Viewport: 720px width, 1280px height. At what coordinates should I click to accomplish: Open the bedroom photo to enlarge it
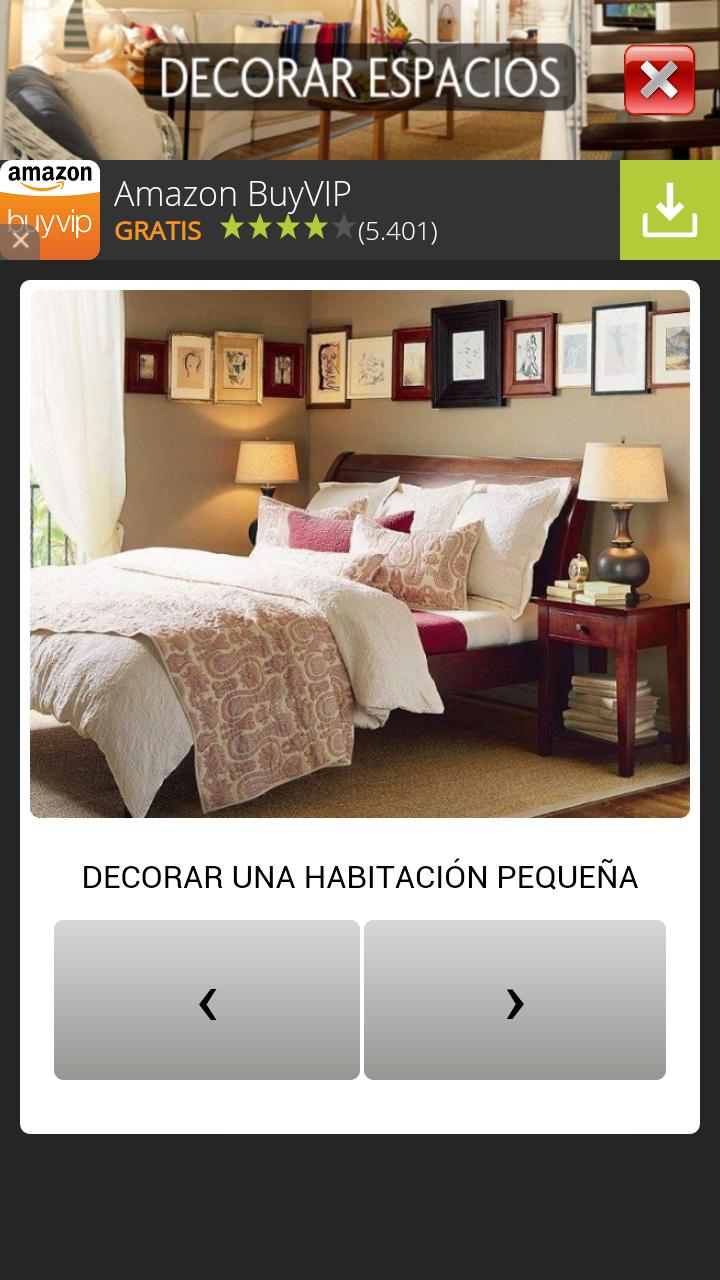point(359,553)
